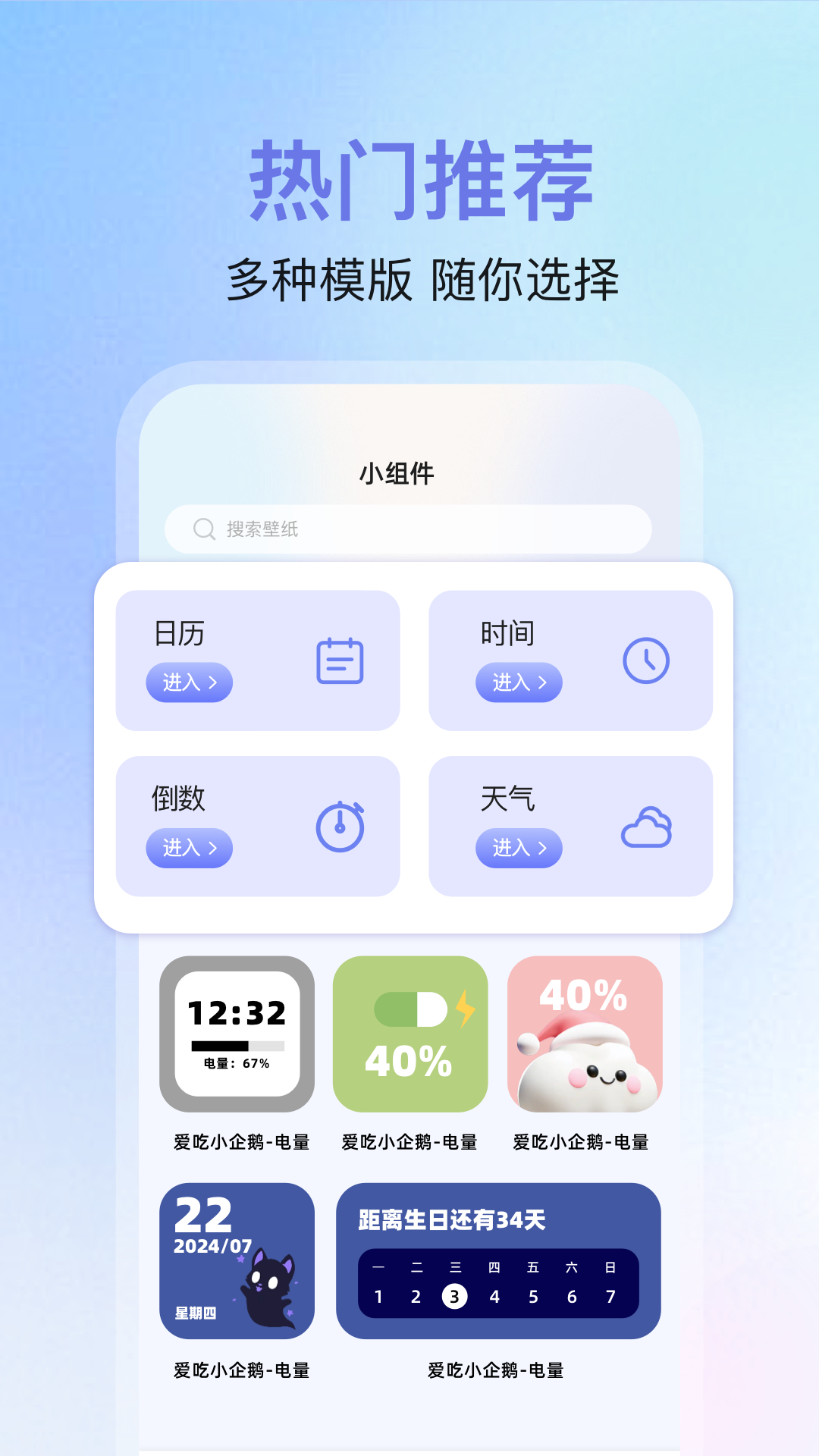Click the stopwatch icon on the 倒数 card

(x=340, y=827)
